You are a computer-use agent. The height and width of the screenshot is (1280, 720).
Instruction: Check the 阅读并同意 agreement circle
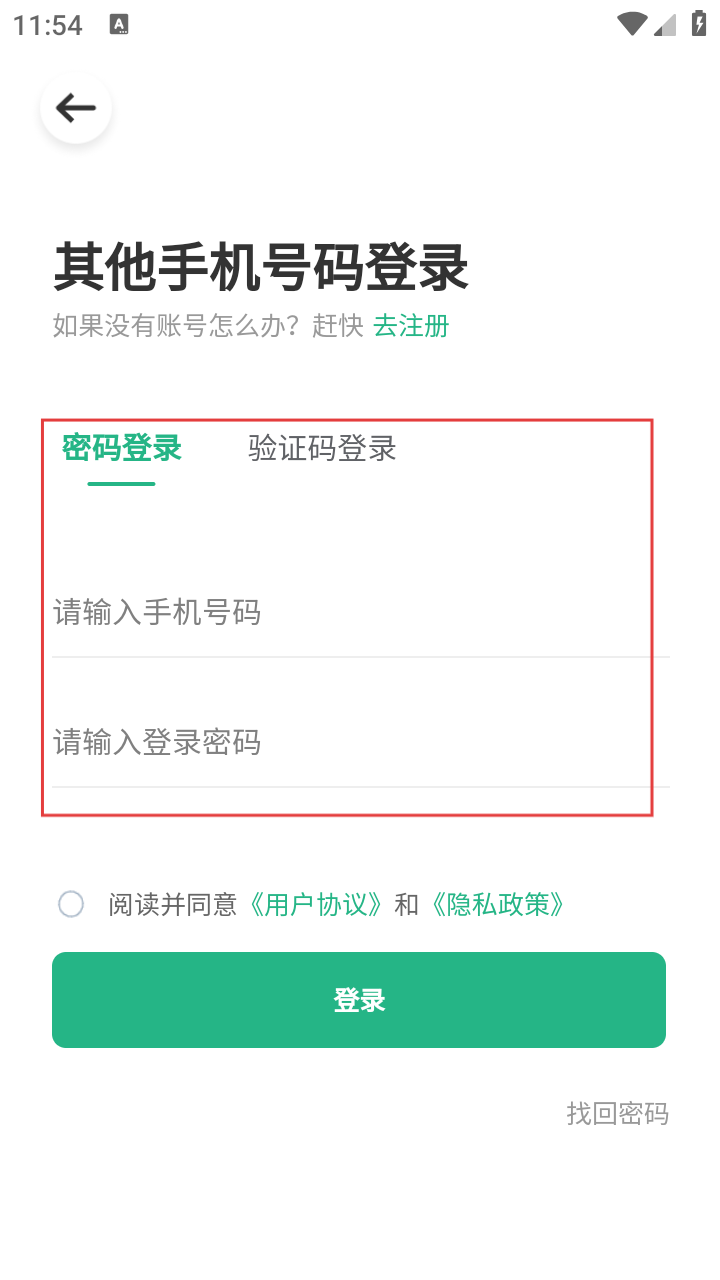(x=71, y=905)
